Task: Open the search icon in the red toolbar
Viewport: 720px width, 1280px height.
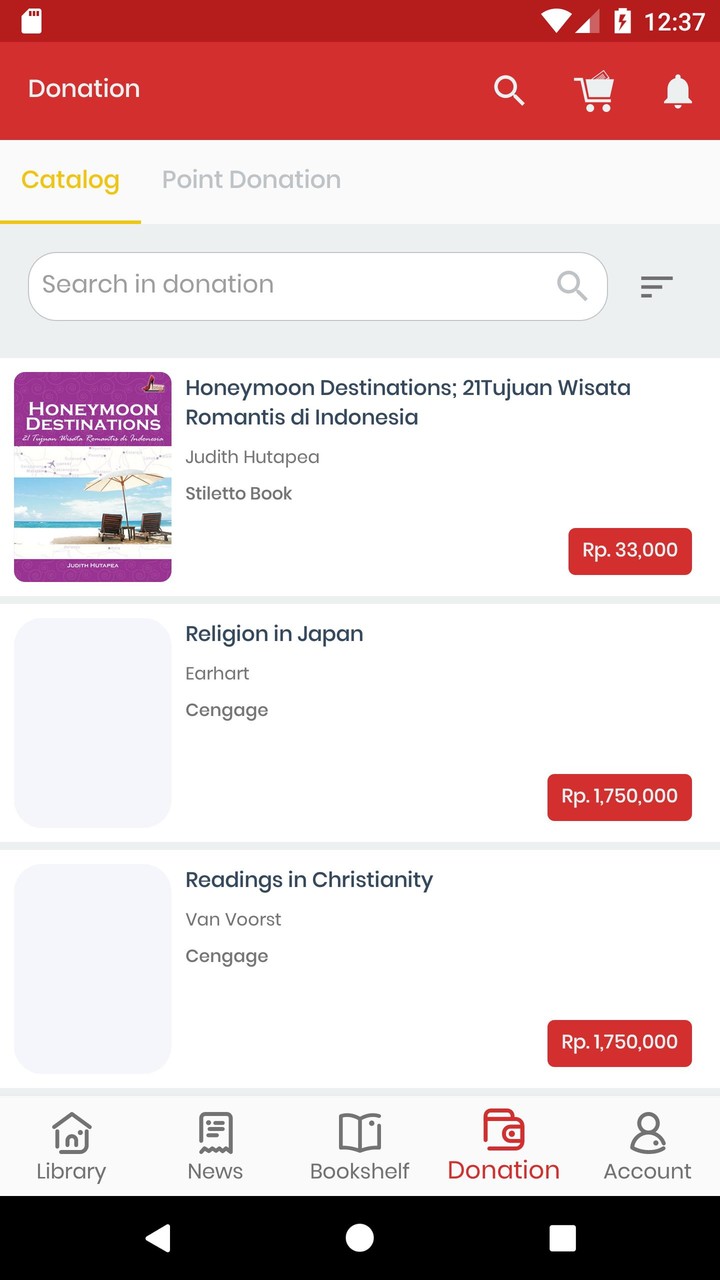Action: [509, 90]
